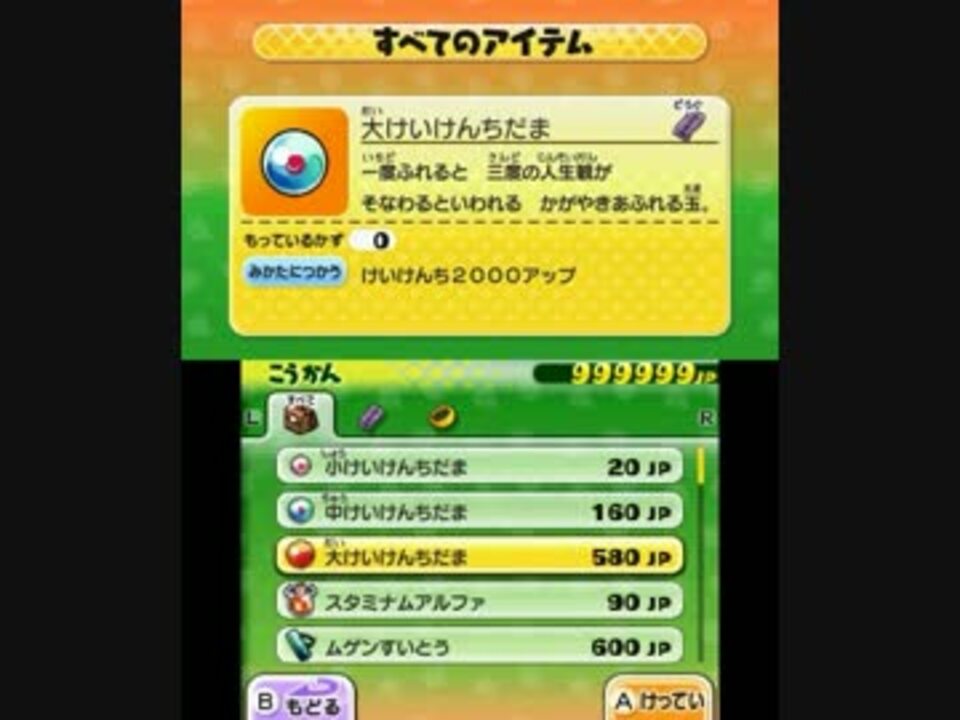Confirm with the けってい button
Screen dimensions: 960x720
[660, 701]
